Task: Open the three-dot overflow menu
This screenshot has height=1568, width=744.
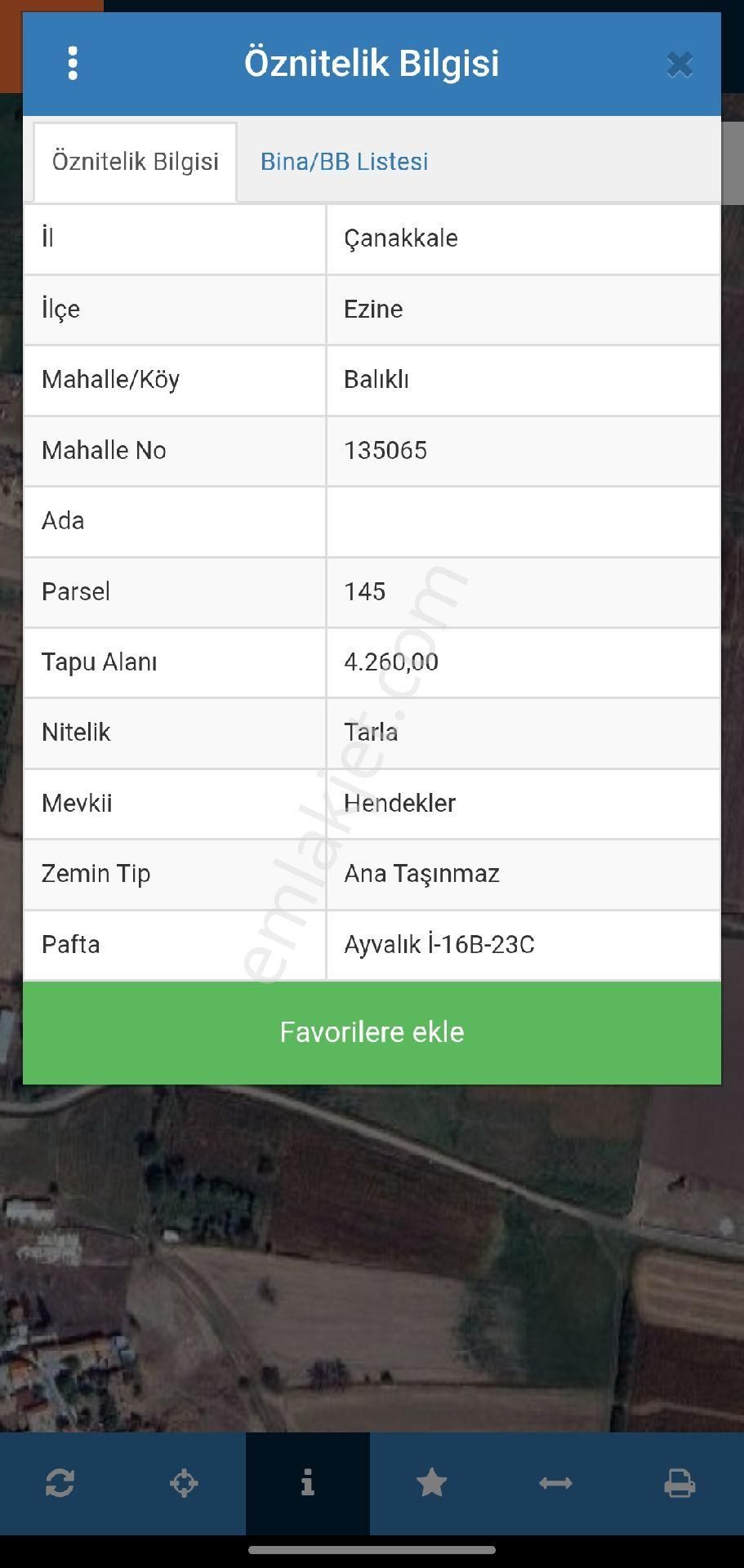Action: tap(73, 64)
